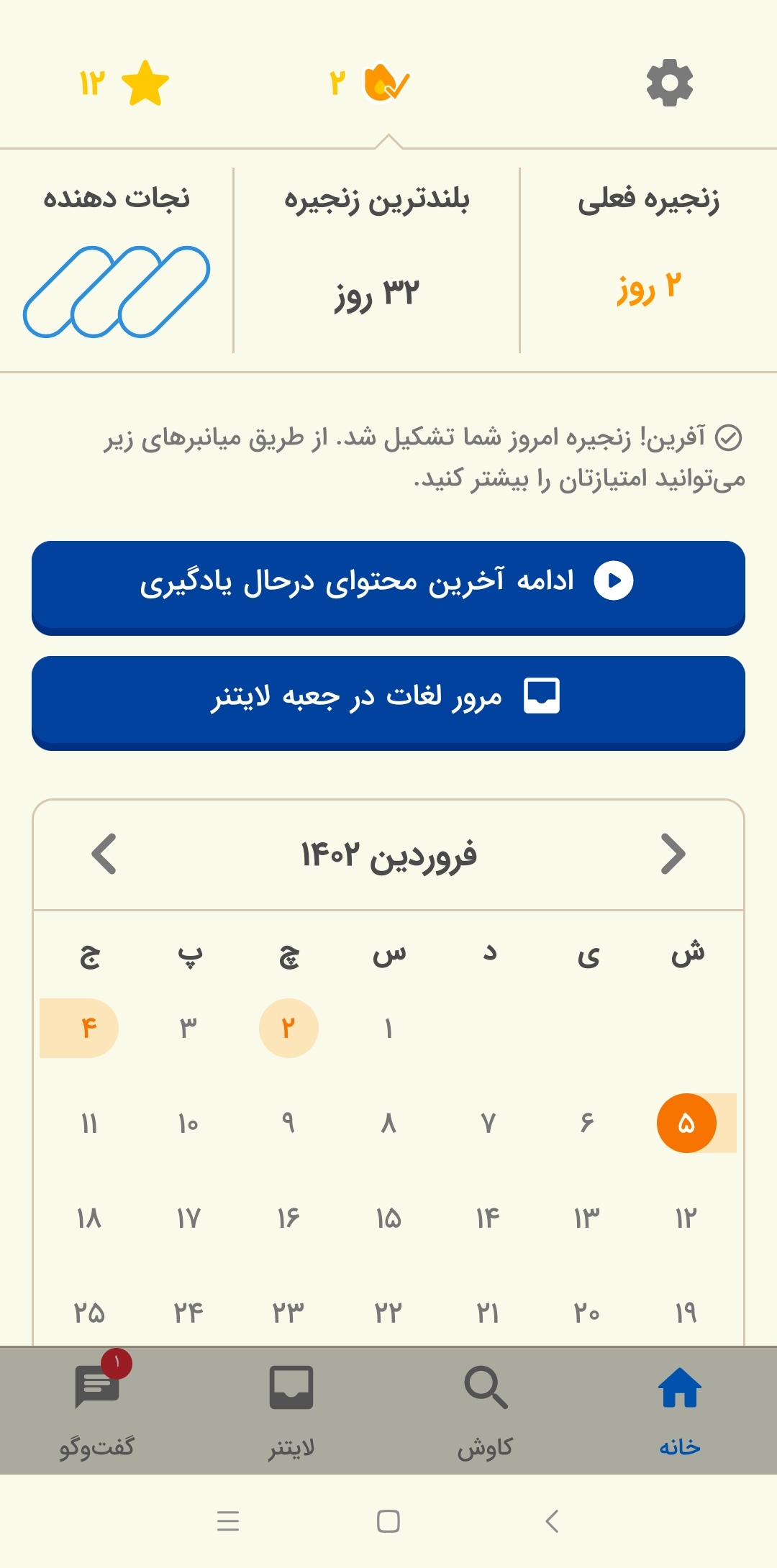Open the گفت‌وگو (Chat) tab

(97, 1410)
